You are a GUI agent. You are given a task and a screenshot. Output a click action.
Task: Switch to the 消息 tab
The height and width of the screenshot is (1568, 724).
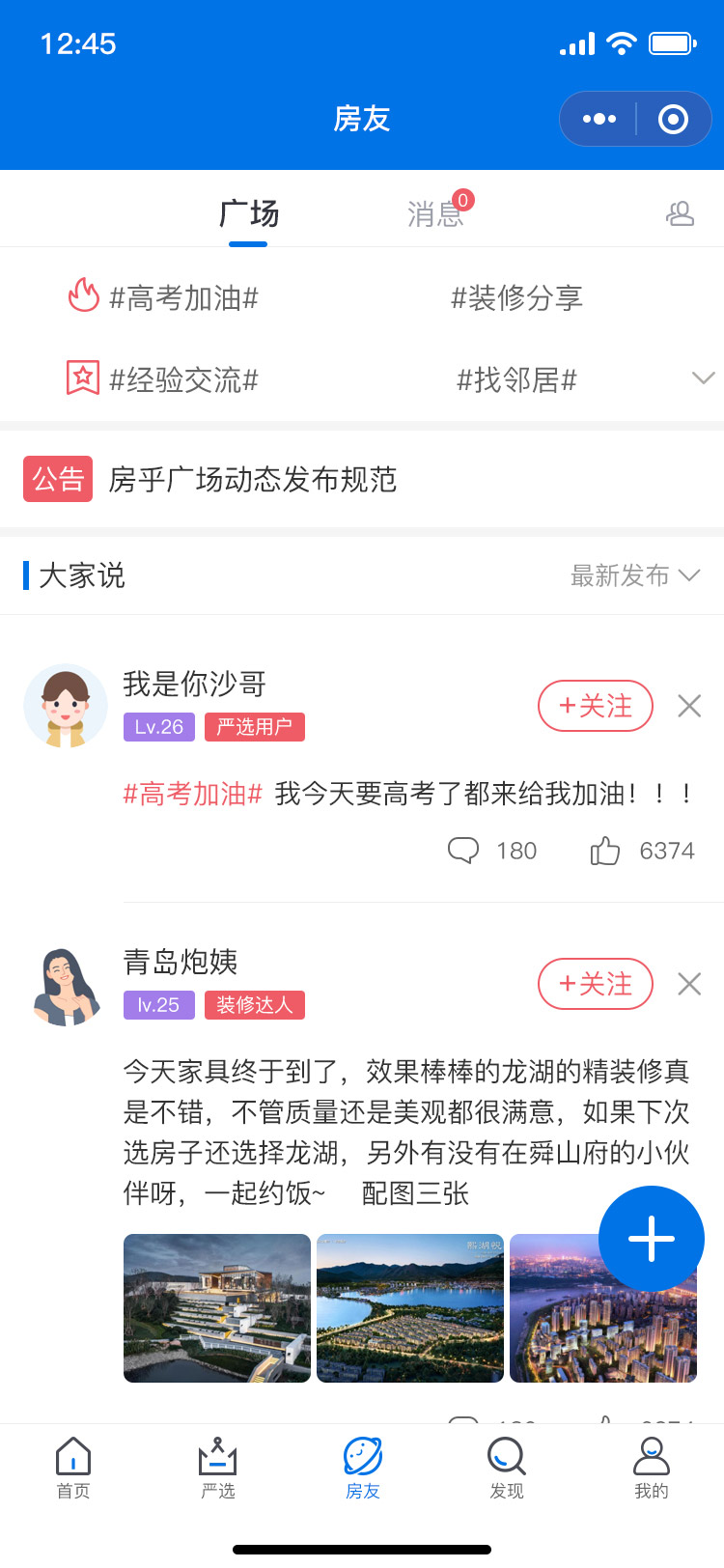[435, 213]
